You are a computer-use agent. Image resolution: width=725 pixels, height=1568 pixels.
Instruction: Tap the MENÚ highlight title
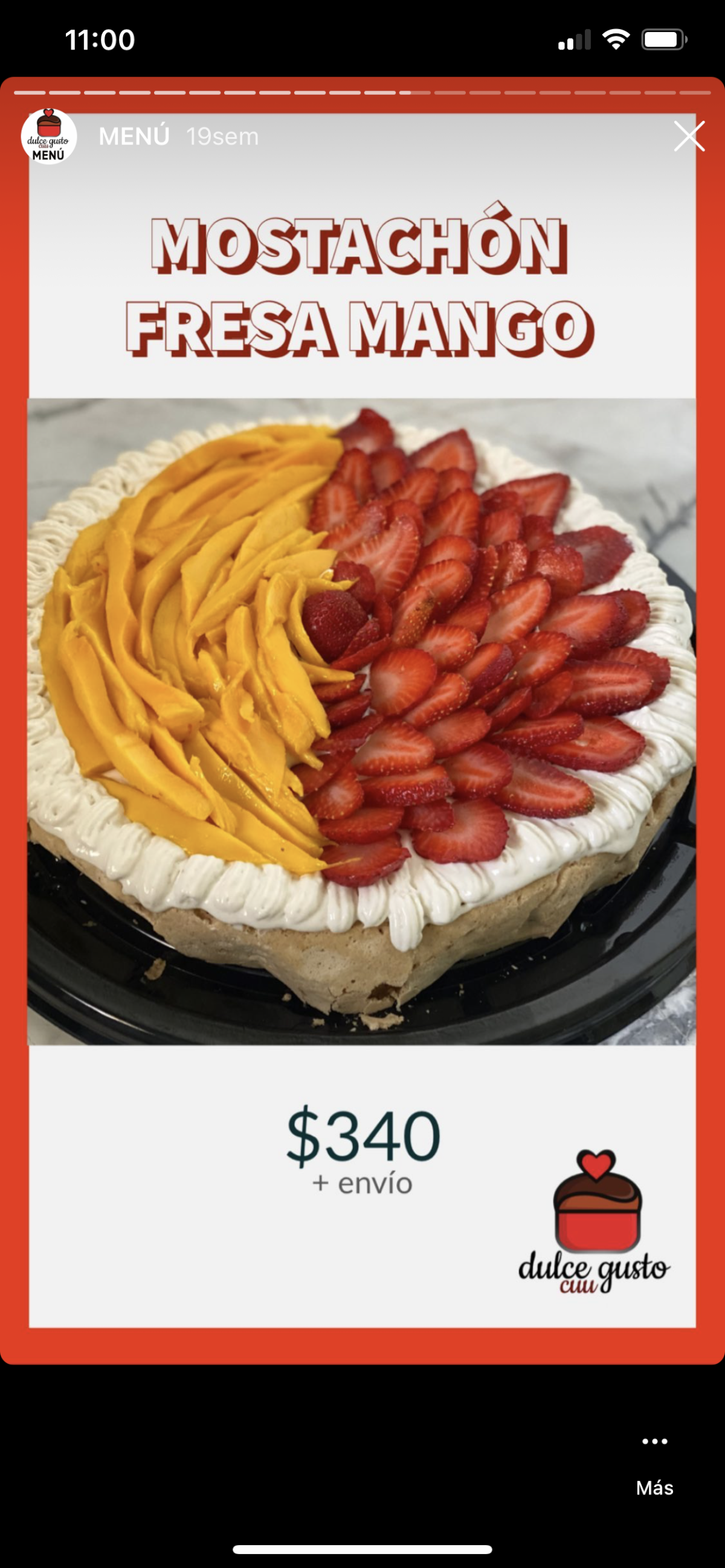tap(134, 136)
